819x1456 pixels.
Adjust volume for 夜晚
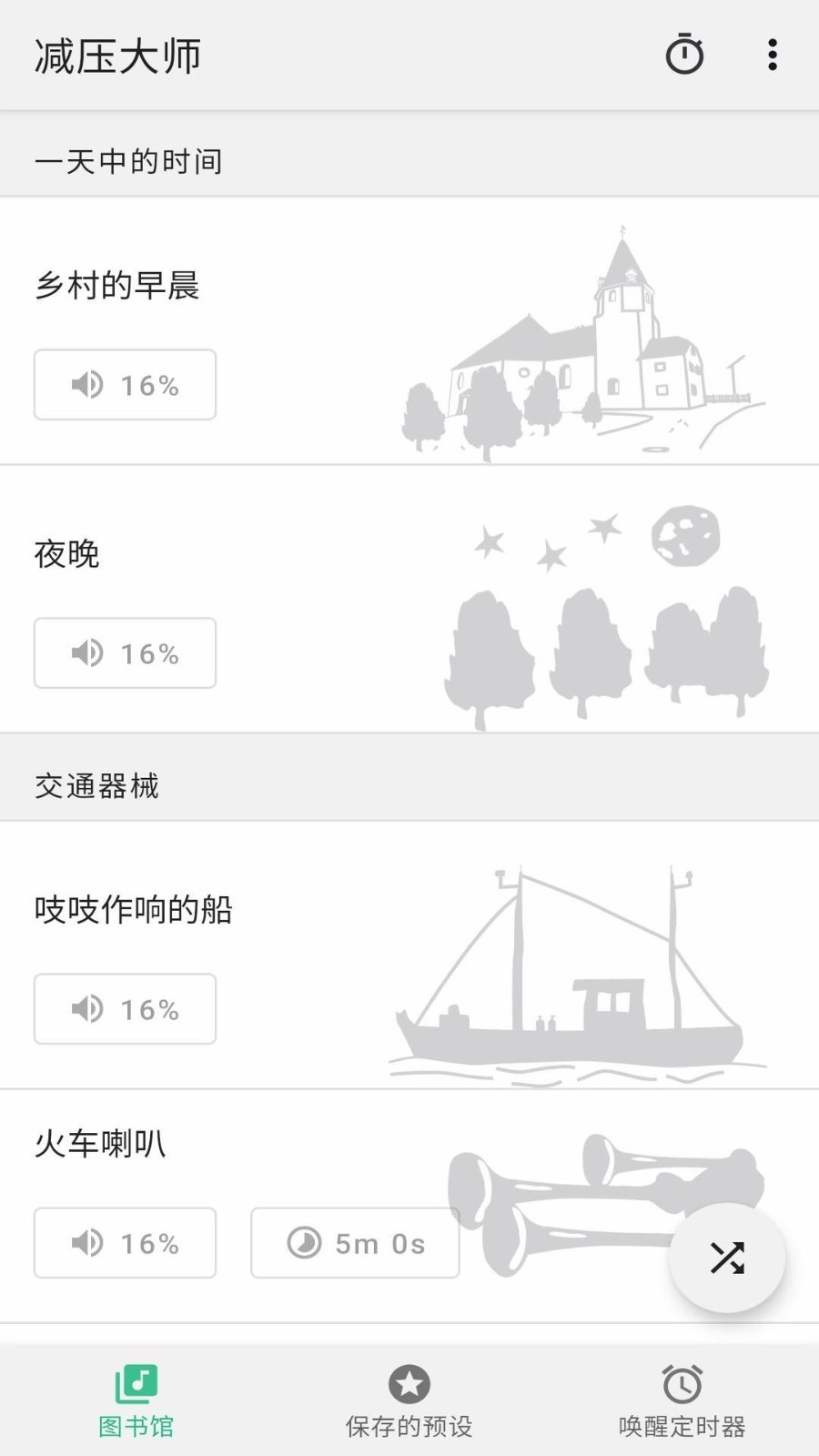point(125,653)
